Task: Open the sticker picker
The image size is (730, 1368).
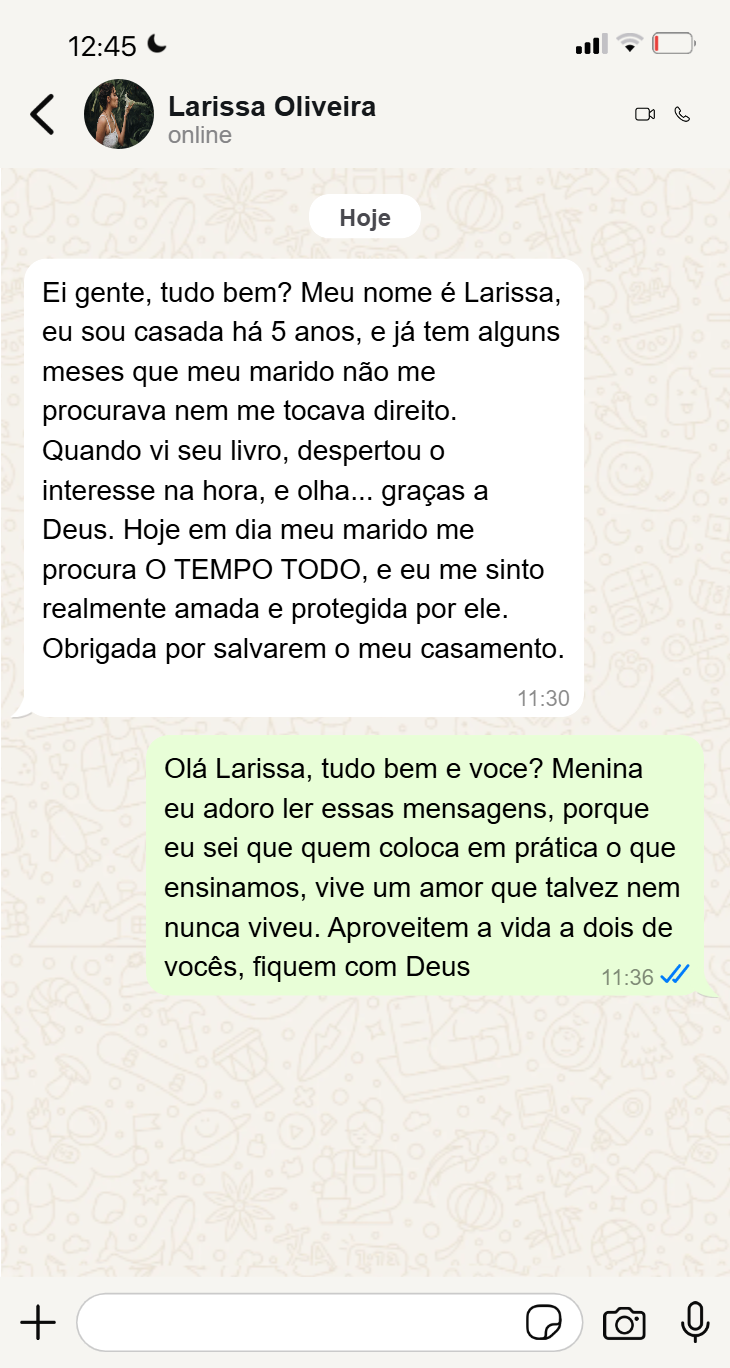Action: pyautogui.click(x=544, y=1323)
